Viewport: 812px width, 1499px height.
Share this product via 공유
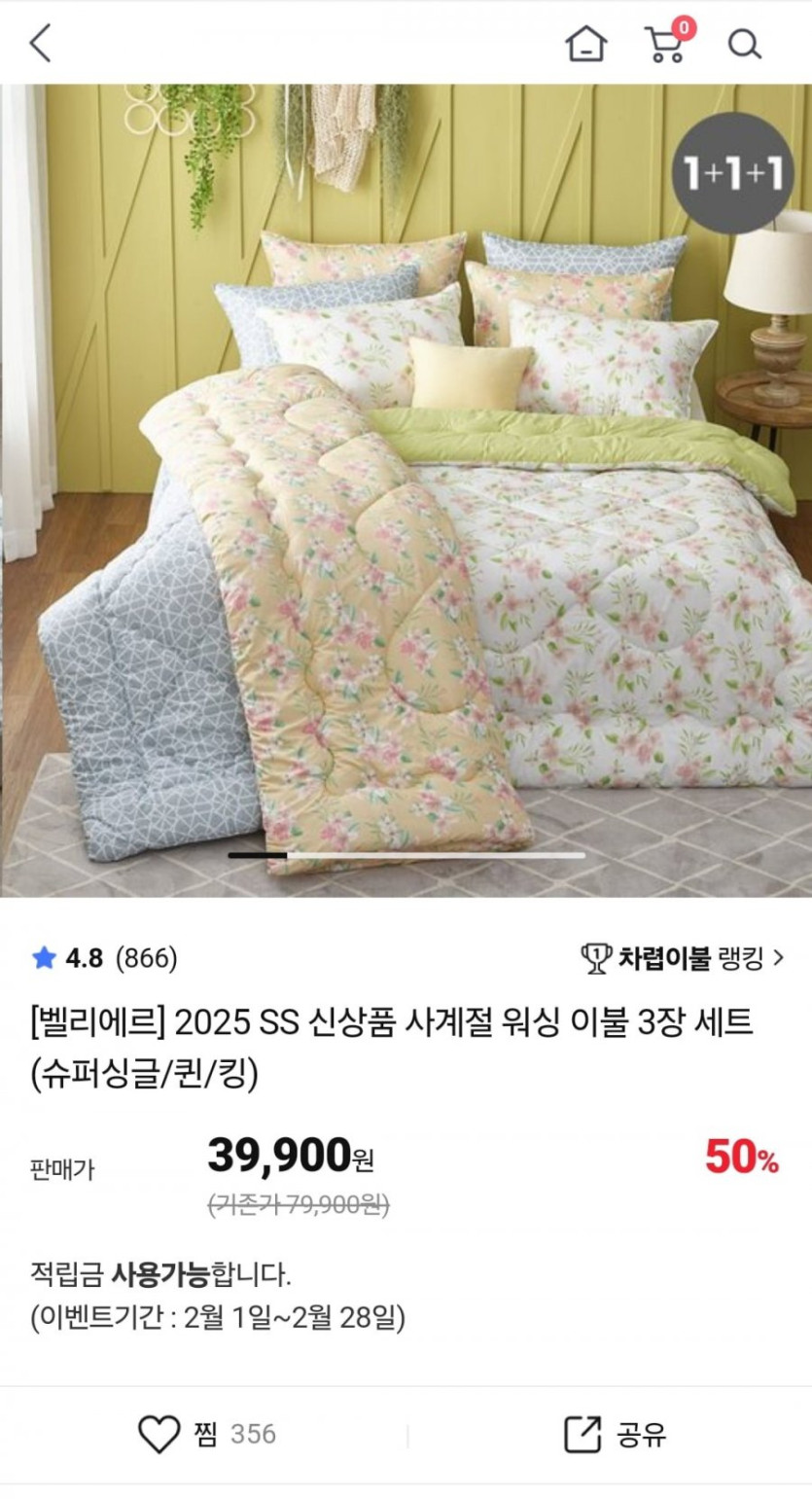point(615,1434)
